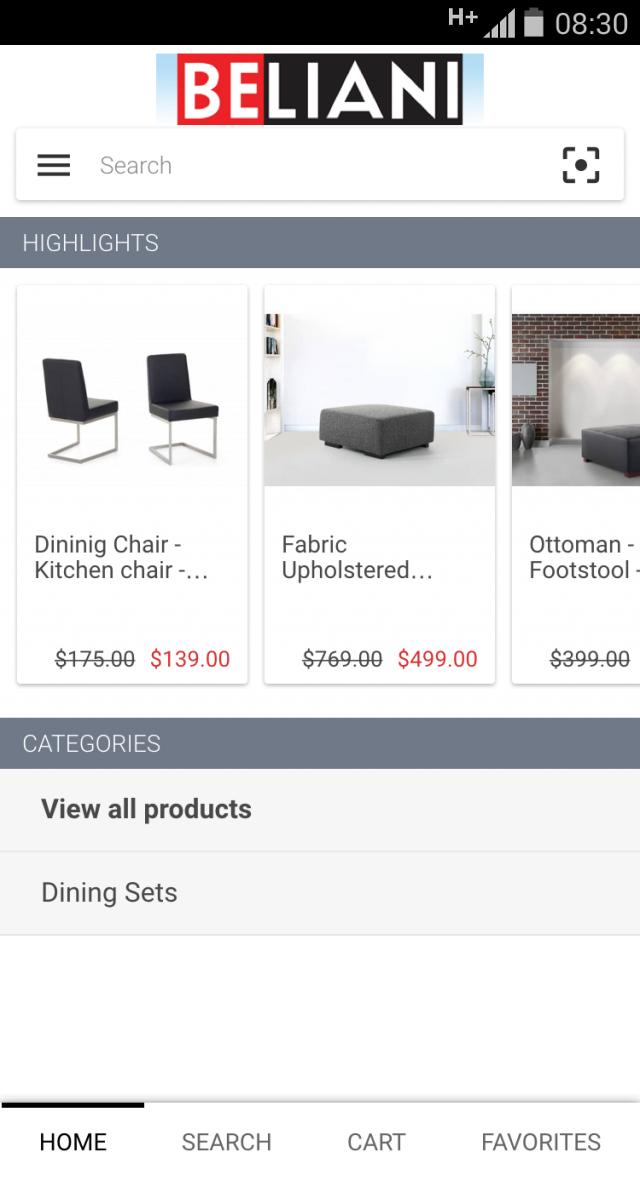Open the Ottoman Footstool product card
This screenshot has width=640, height=1181.
[x=577, y=484]
